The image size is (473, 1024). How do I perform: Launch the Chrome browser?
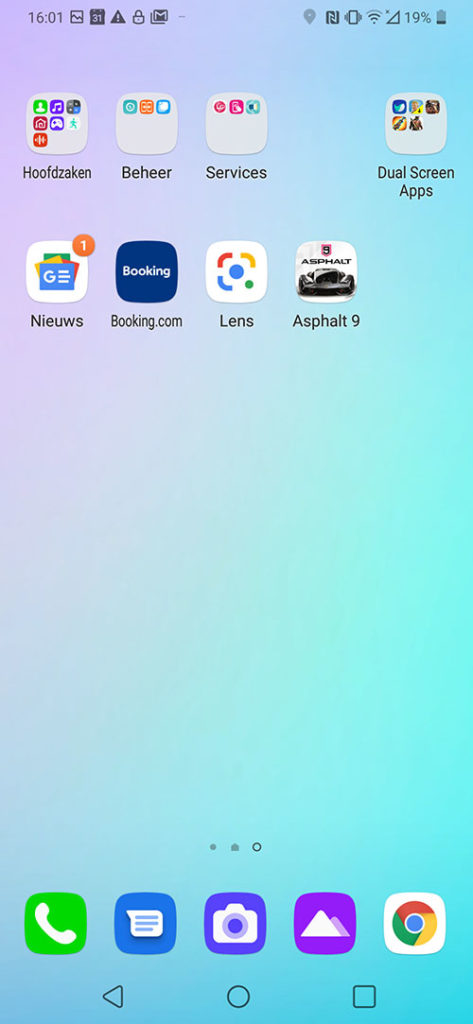415,923
